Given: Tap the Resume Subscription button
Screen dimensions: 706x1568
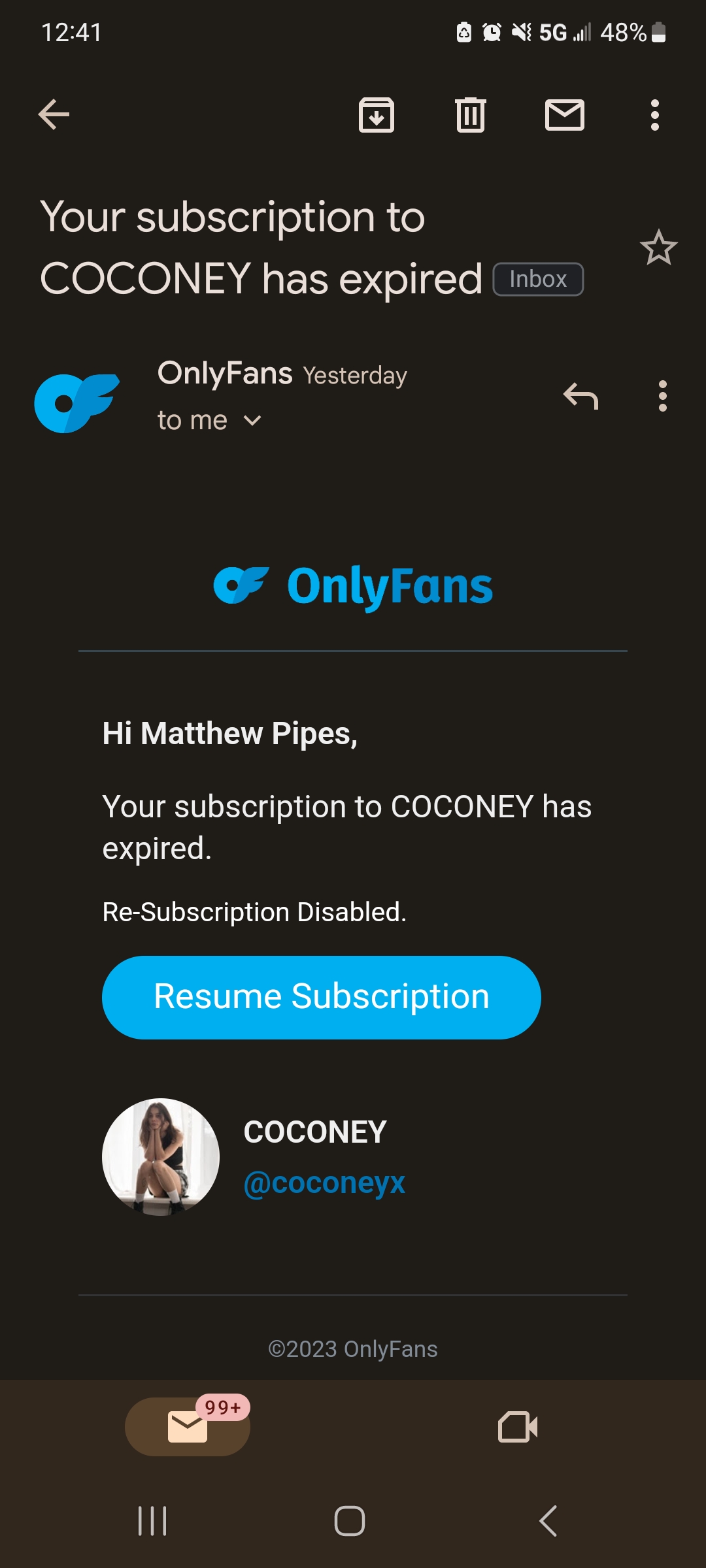Looking at the screenshot, I should coord(322,997).
